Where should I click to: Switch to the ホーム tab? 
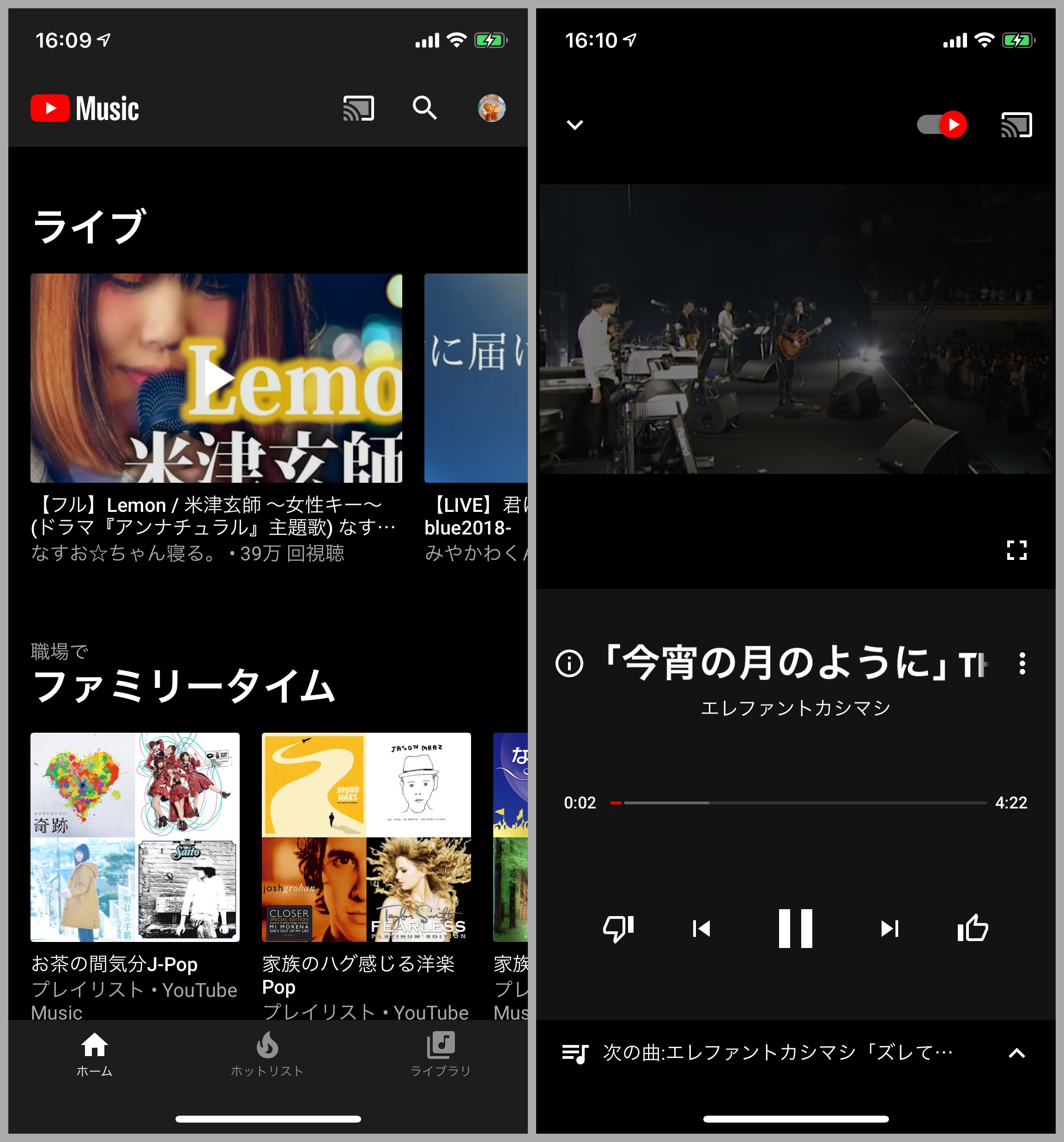pos(94,1055)
